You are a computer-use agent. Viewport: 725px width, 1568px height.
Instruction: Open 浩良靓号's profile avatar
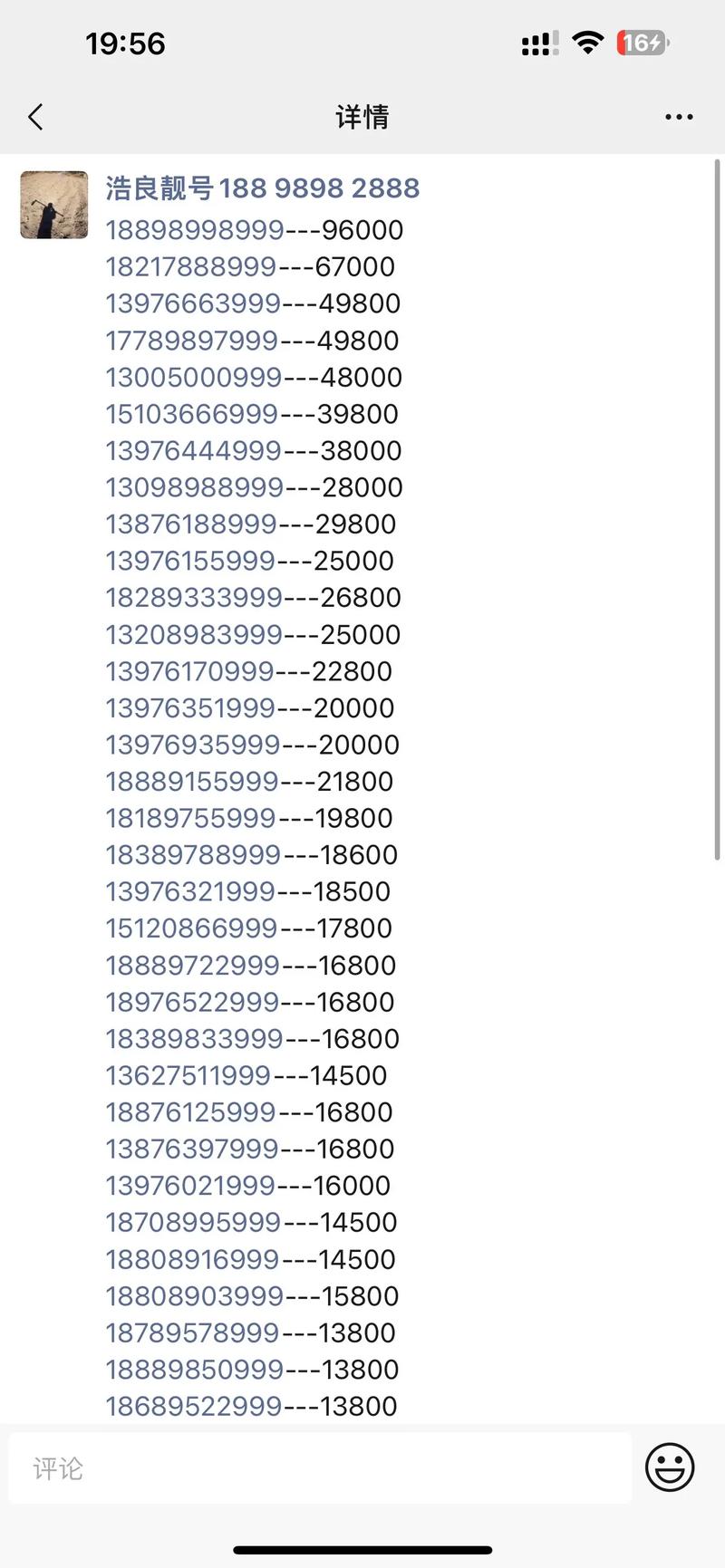54,205
